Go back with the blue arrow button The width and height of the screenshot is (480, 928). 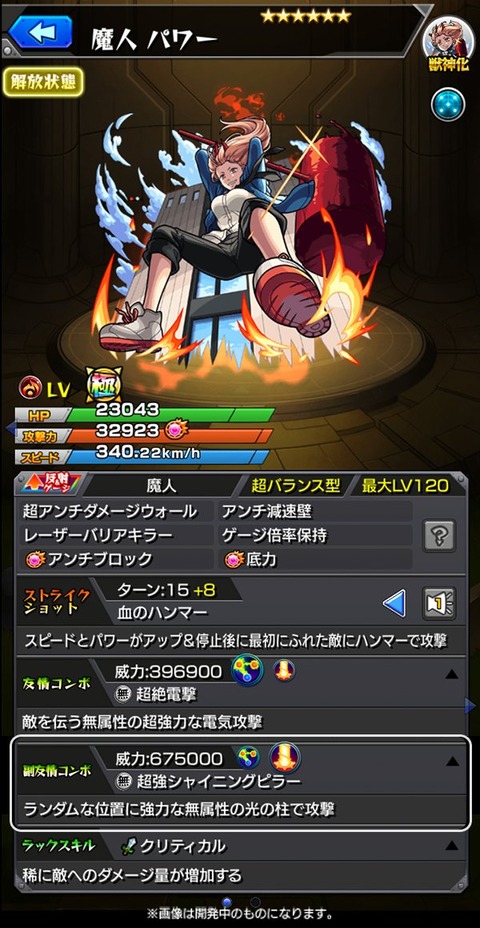click(x=40, y=32)
